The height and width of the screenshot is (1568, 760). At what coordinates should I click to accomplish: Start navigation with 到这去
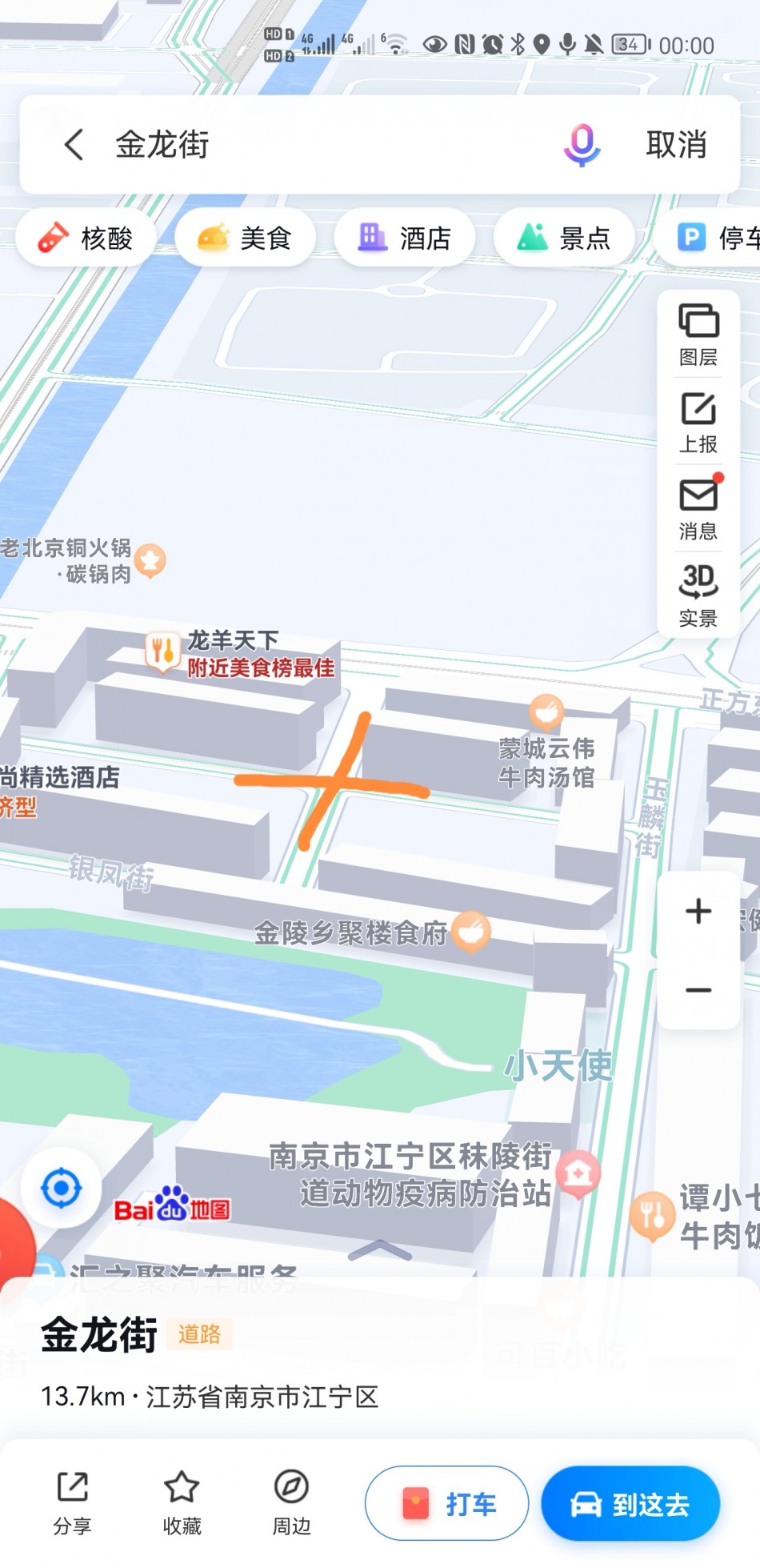(630, 1504)
